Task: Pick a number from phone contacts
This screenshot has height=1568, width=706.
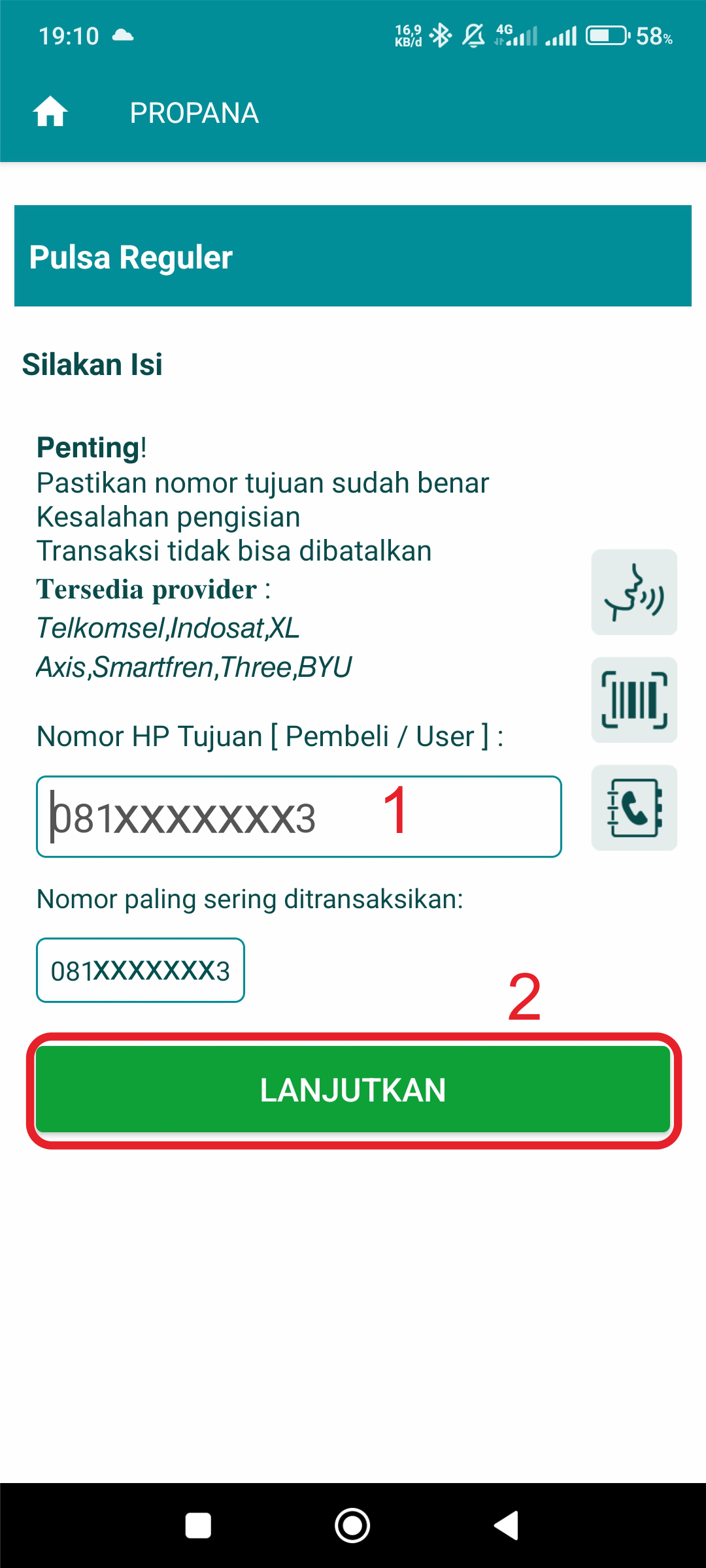Action: (634, 808)
